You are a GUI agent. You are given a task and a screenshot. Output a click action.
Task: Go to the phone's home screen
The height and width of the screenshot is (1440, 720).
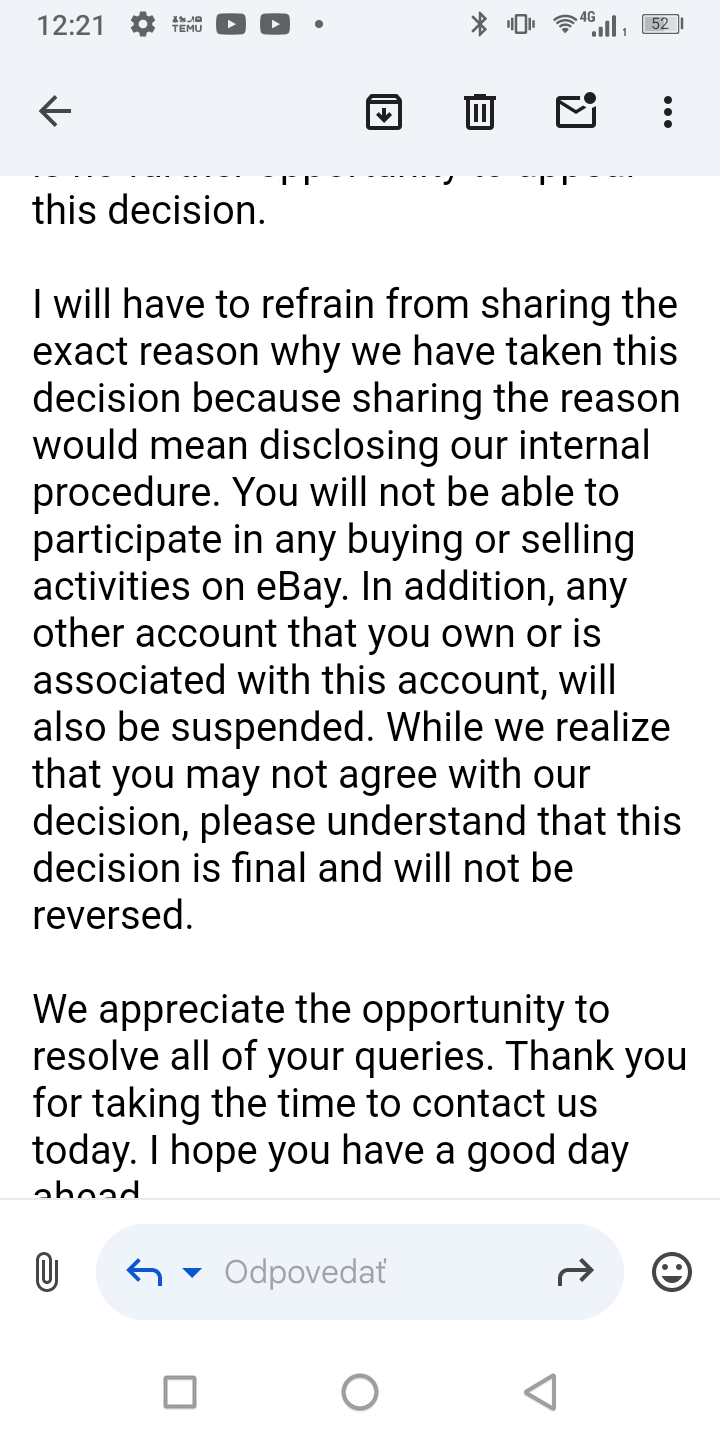point(360,1391)
